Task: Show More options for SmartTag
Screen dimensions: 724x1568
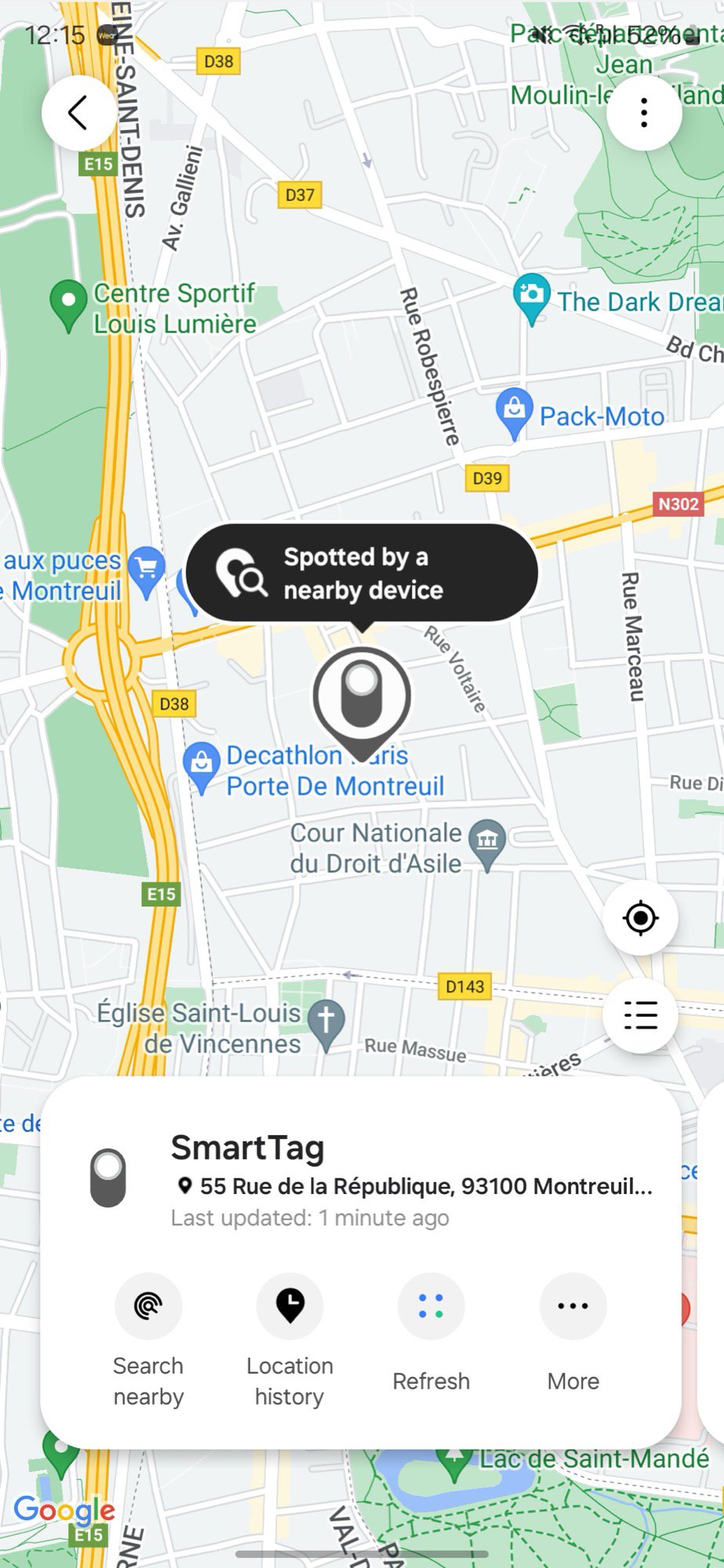Action: pos(573,1306)
